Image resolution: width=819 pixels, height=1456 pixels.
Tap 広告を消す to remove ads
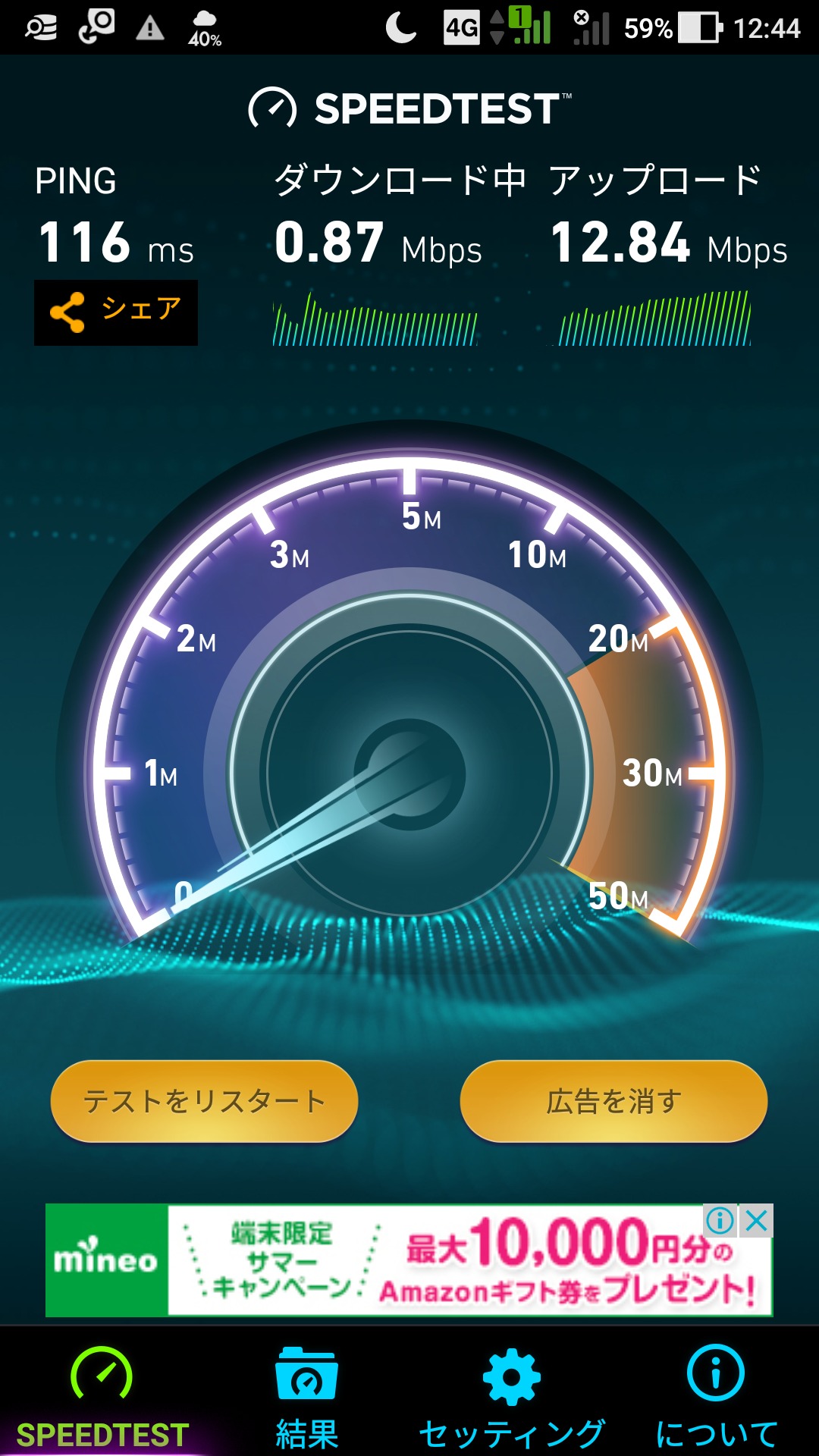click(x=613, y=1101)
